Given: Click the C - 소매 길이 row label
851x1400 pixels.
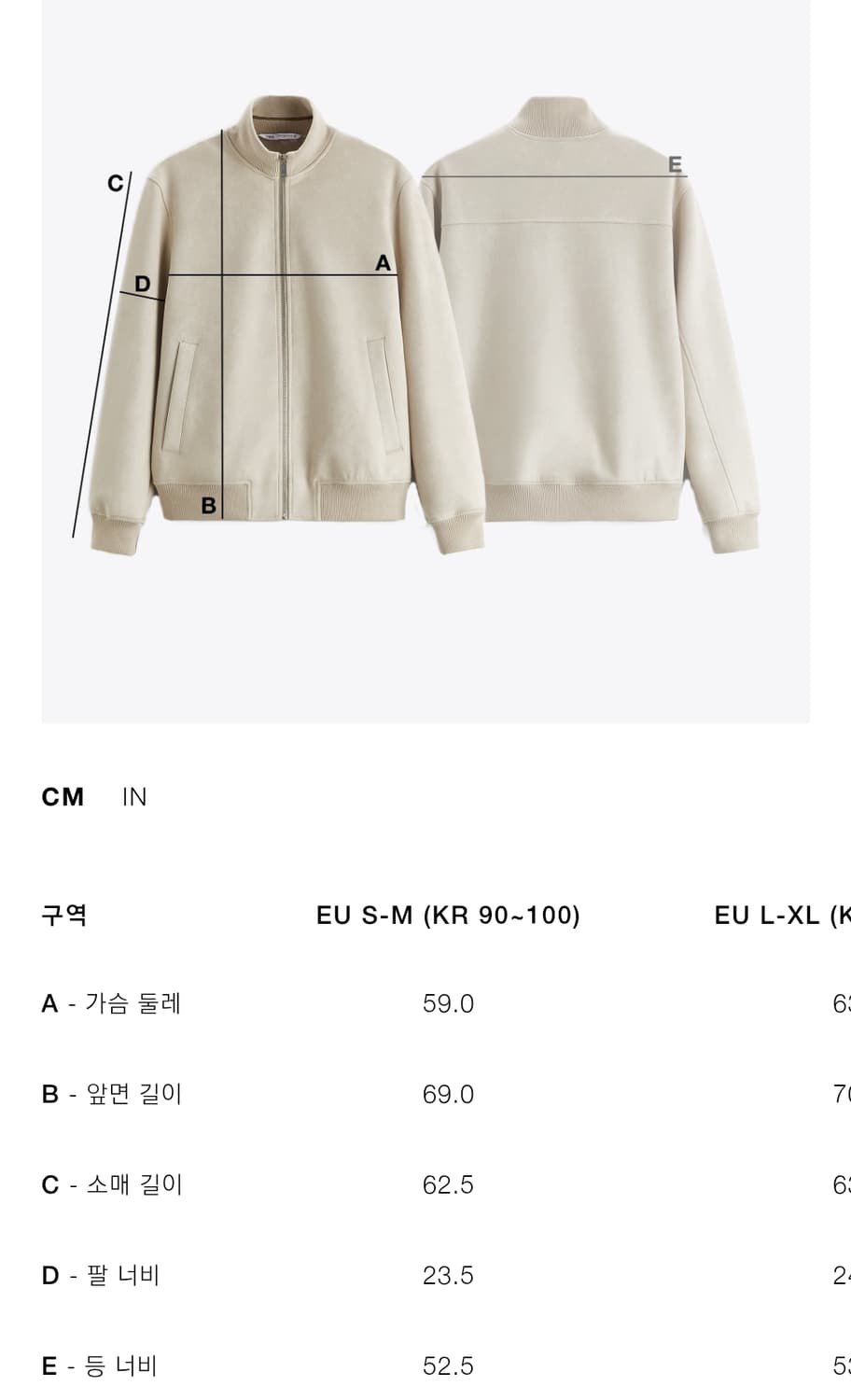Looking at the screenshot, I should tap(112, 1185).
